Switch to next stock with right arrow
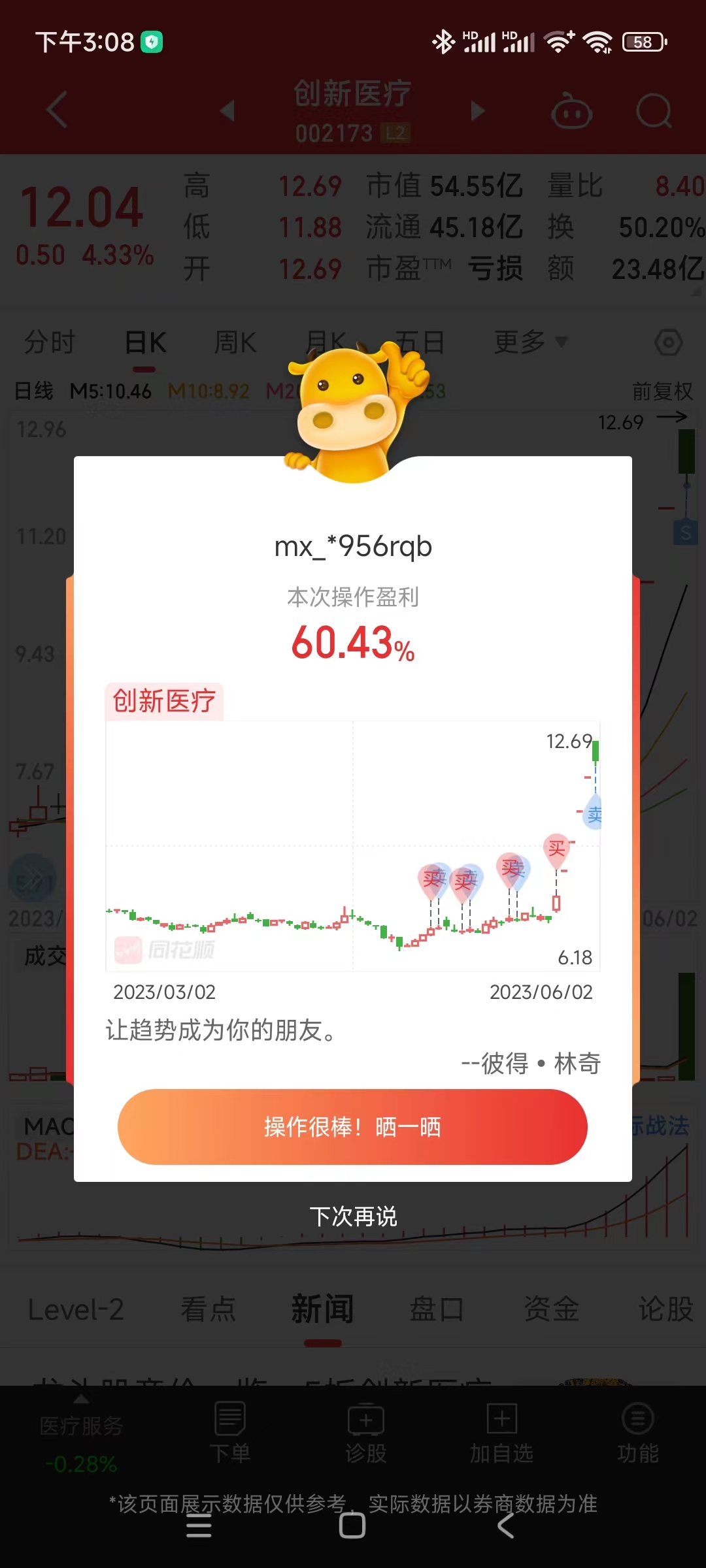 tap(477, 111)
